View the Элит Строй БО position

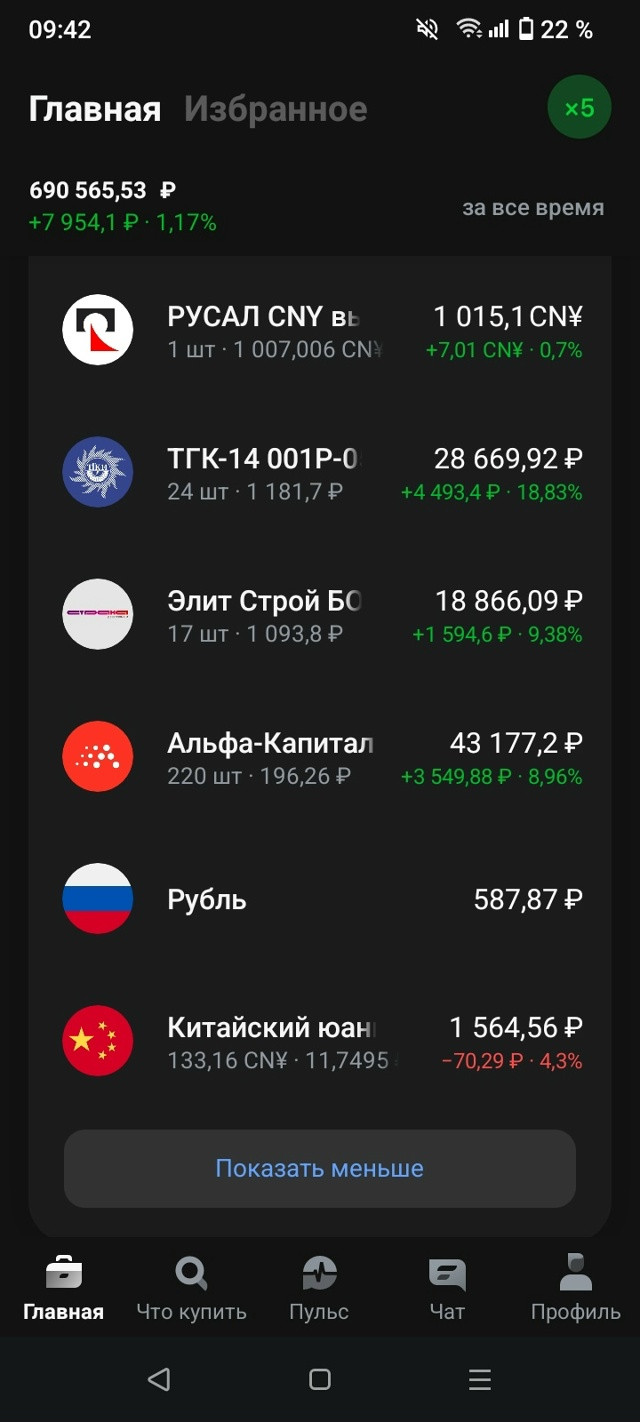coord(320,615)
